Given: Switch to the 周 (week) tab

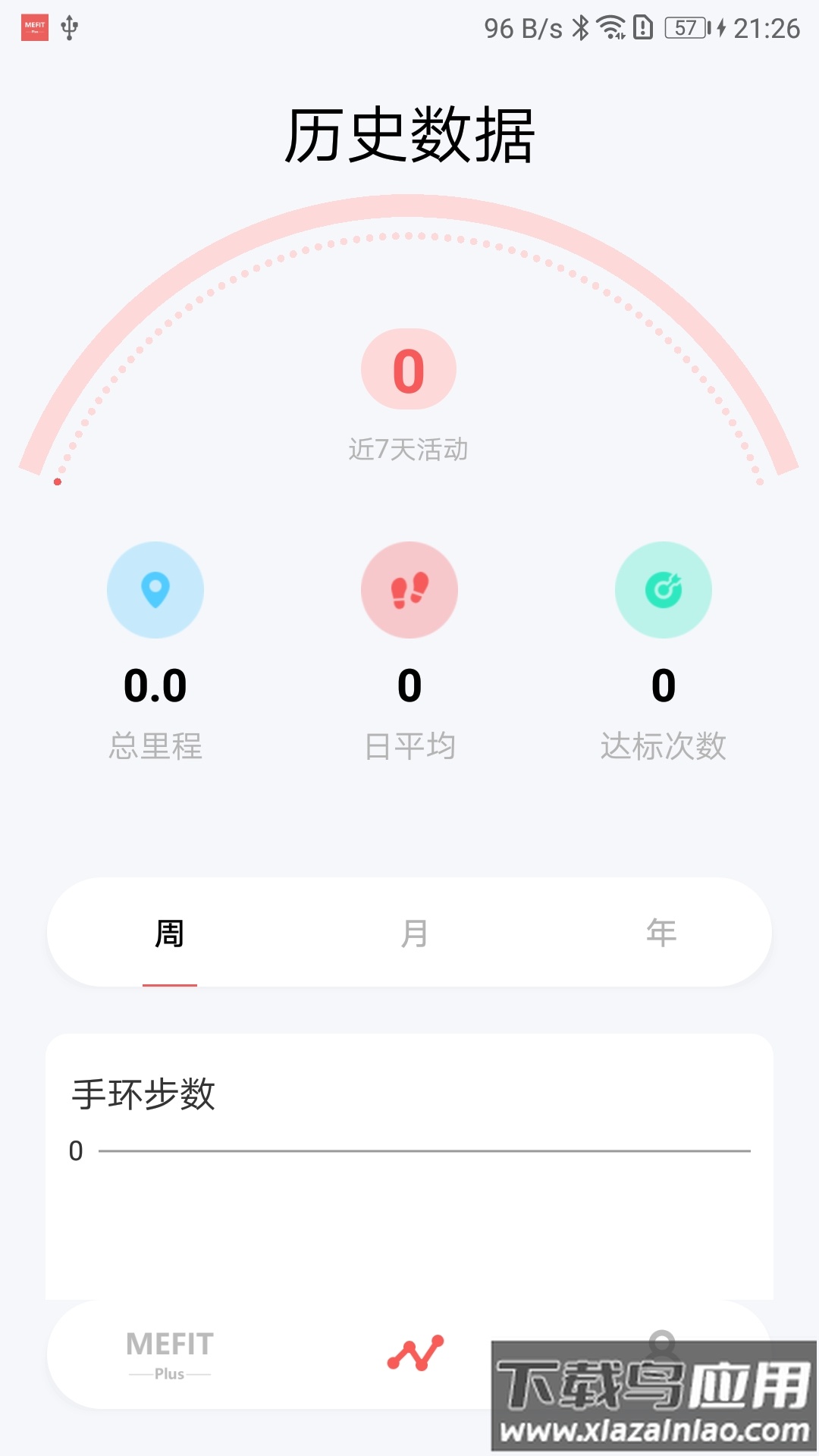Looking at the screenshot, I should 169,934.
